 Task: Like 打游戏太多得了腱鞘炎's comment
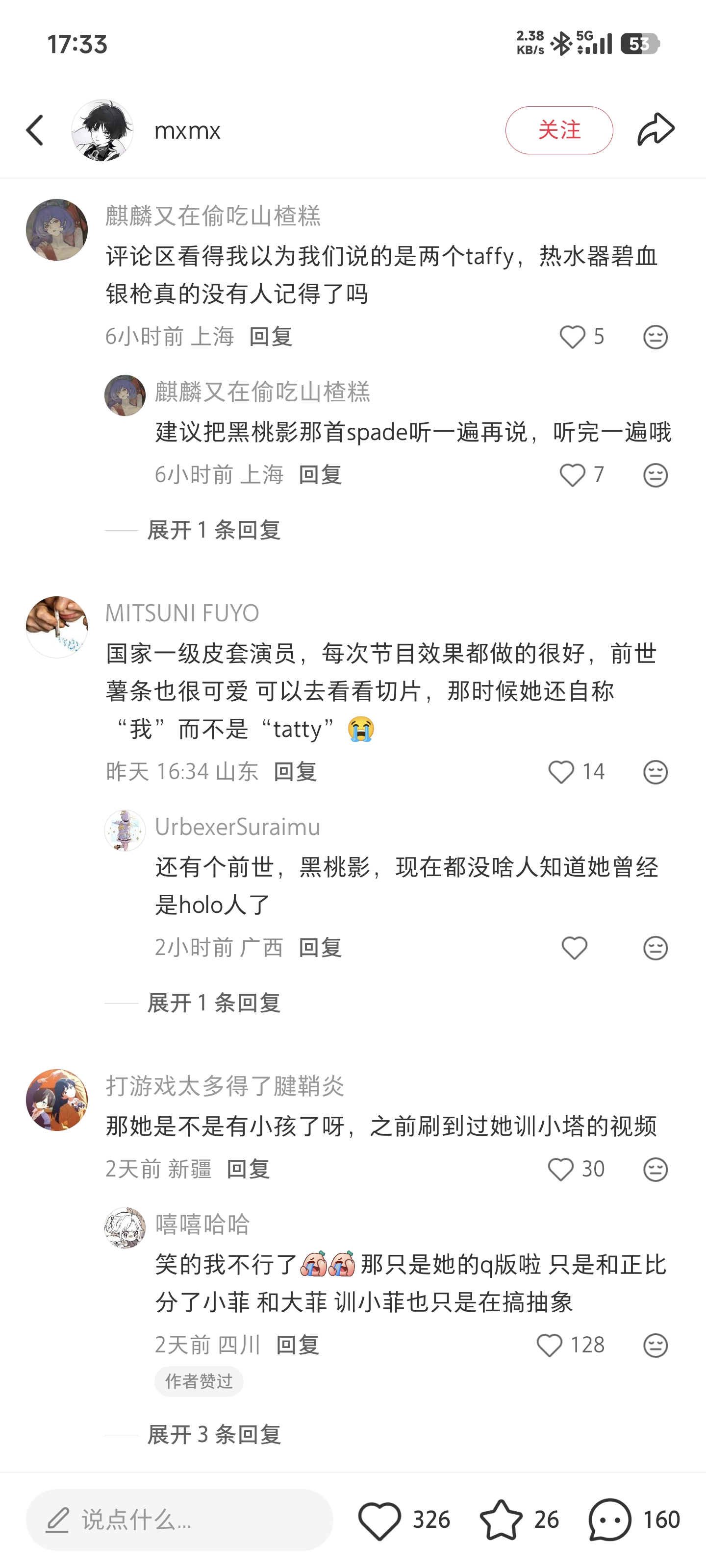[560, 1169]
